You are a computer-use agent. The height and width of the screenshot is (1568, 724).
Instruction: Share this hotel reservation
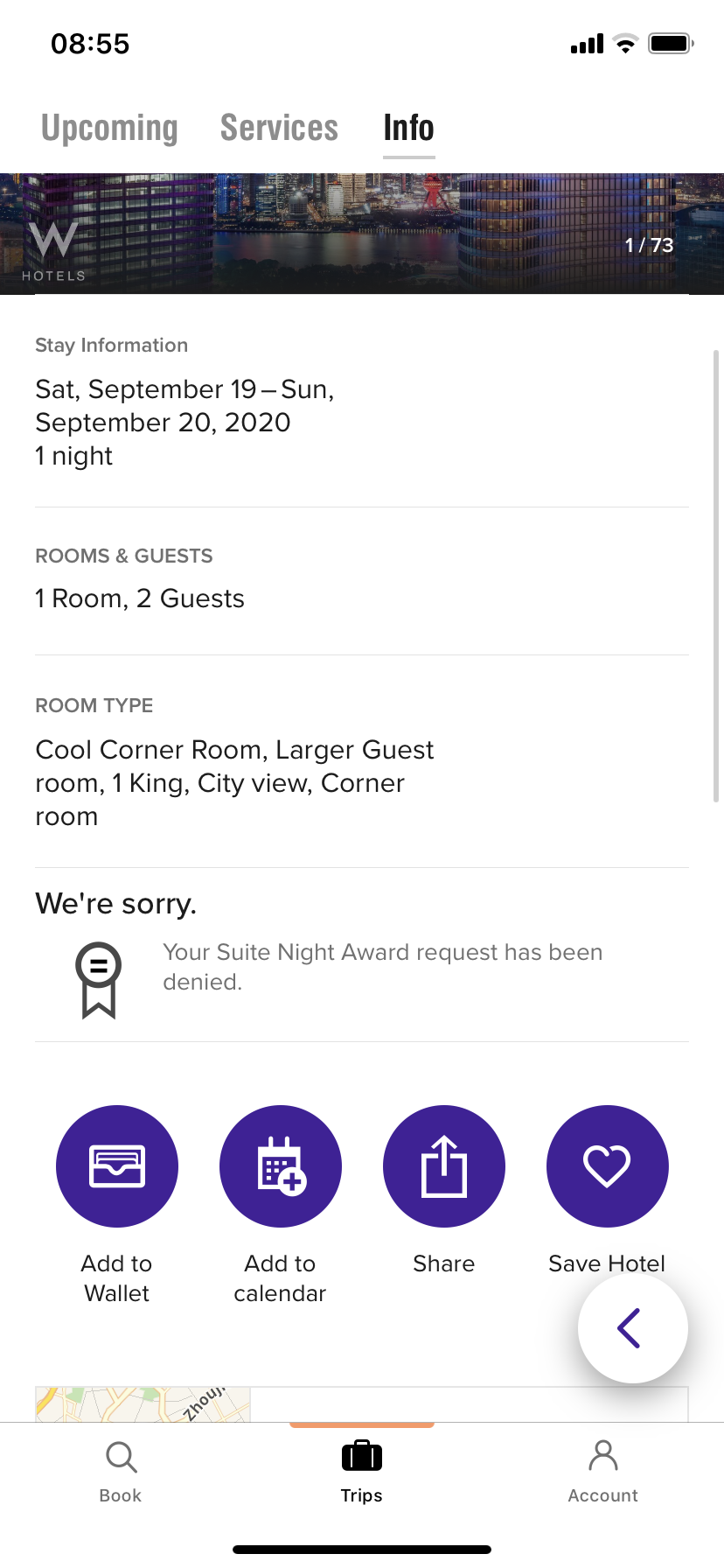click(x=444, y=1166)
